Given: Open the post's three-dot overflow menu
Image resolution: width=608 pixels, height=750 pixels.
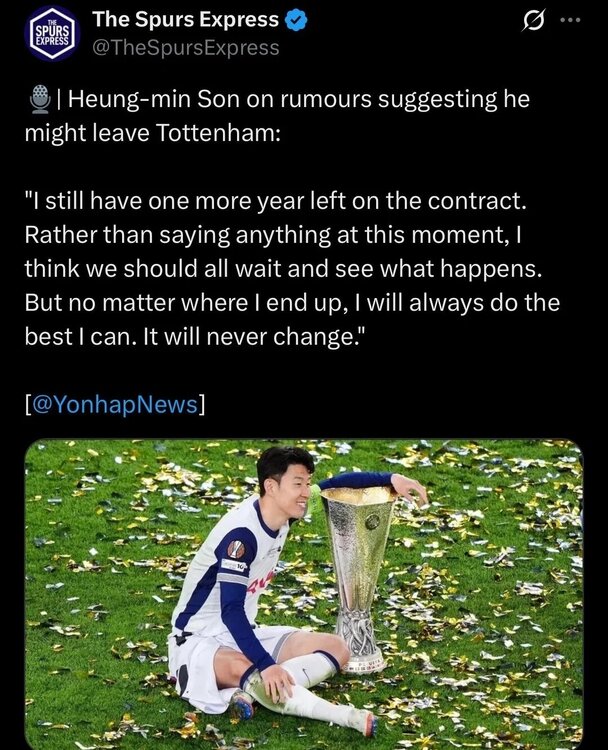Looking at the screenshot, I should click(571, 21).
